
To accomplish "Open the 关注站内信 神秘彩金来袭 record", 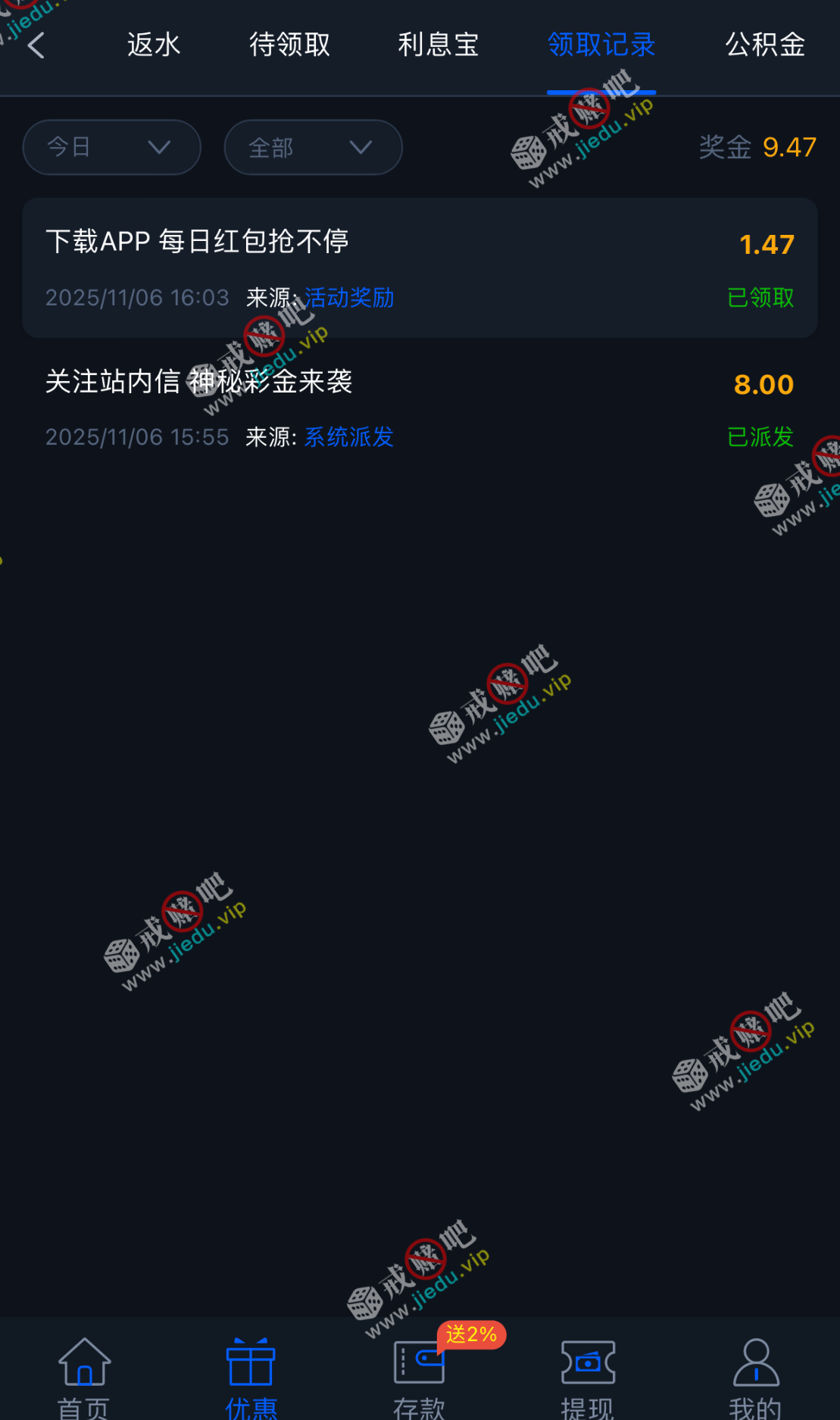I will click(x=420, y=408).
